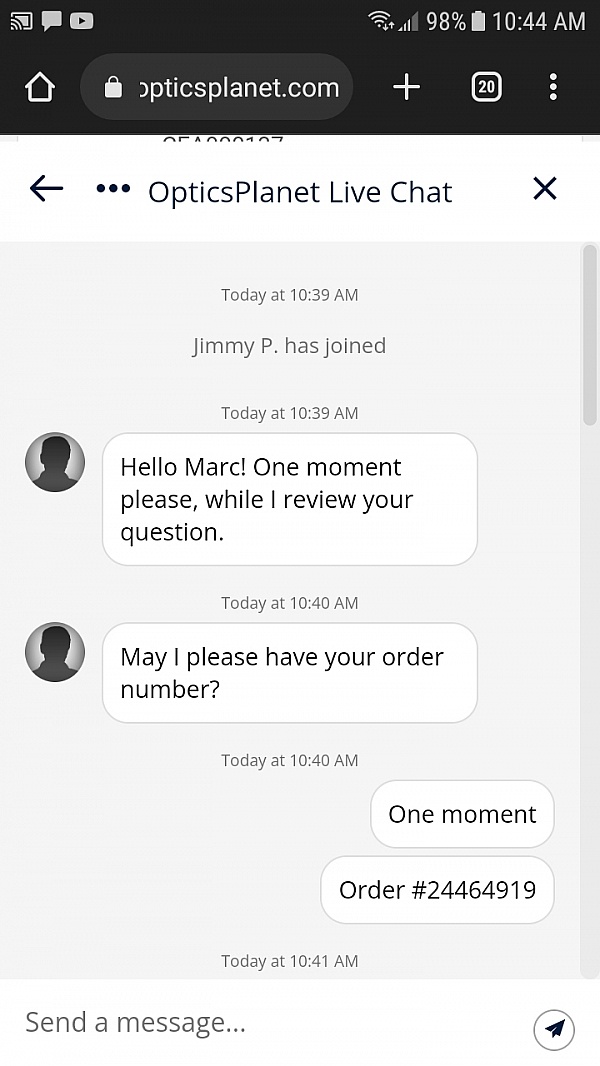Close the OpticsPlanet Live Chat window
Viewport: 600px width, 1066px height.
coord(544,188)
